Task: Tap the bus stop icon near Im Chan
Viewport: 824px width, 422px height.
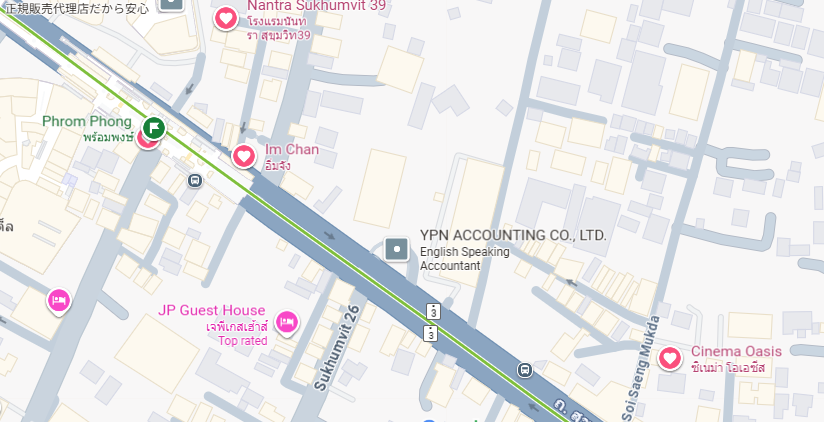Action: point(194,181)
